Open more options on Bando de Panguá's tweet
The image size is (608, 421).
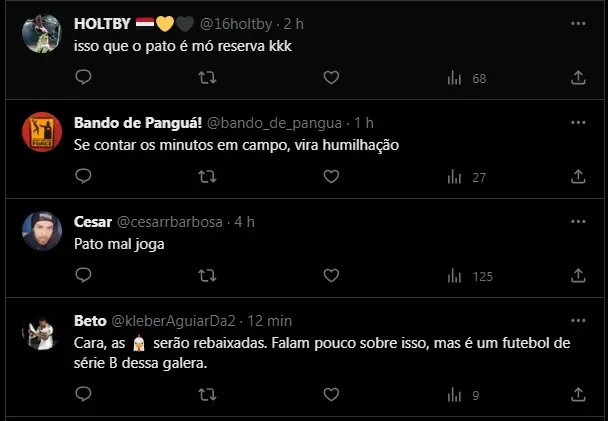coord(578,122)
